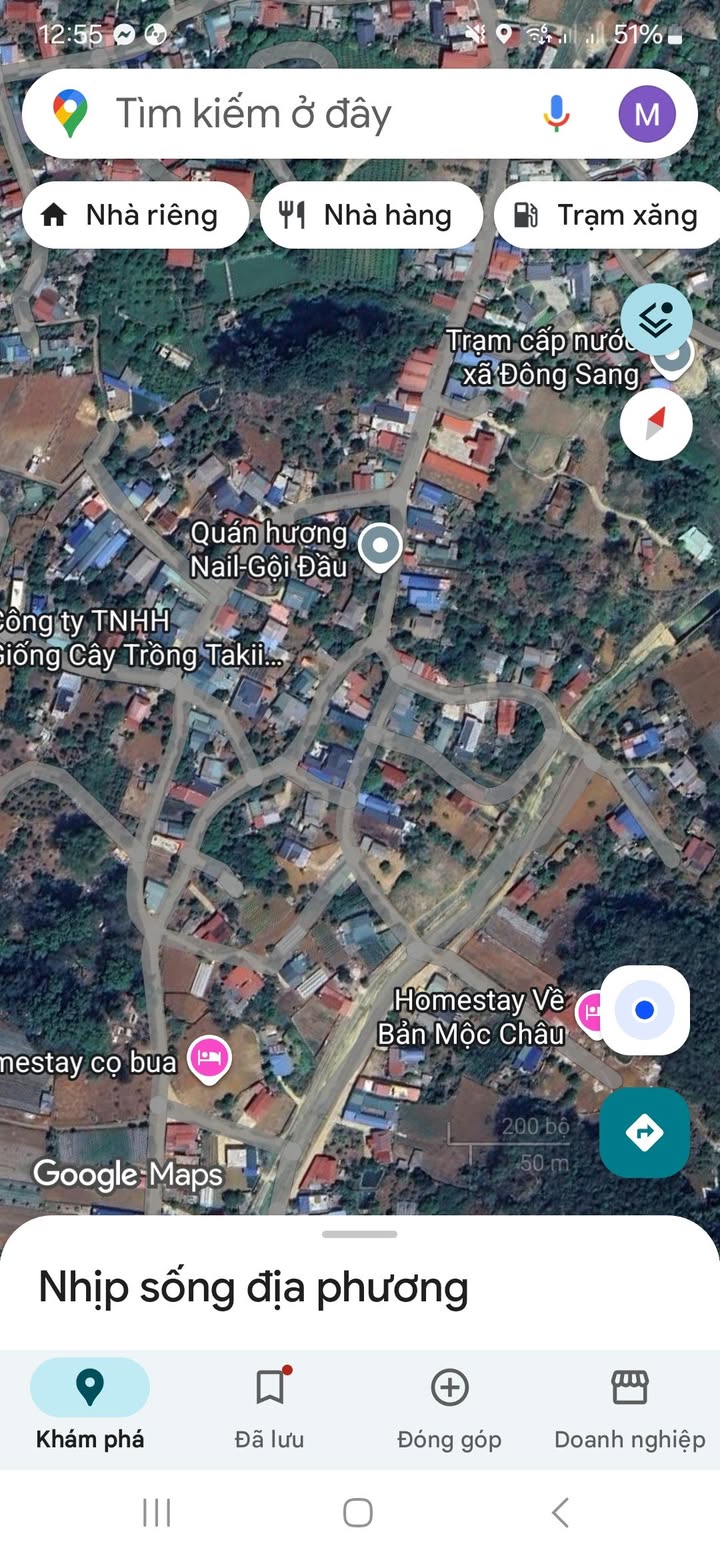
Task: Start voice search with the microphone
Action: click(556, 114)
